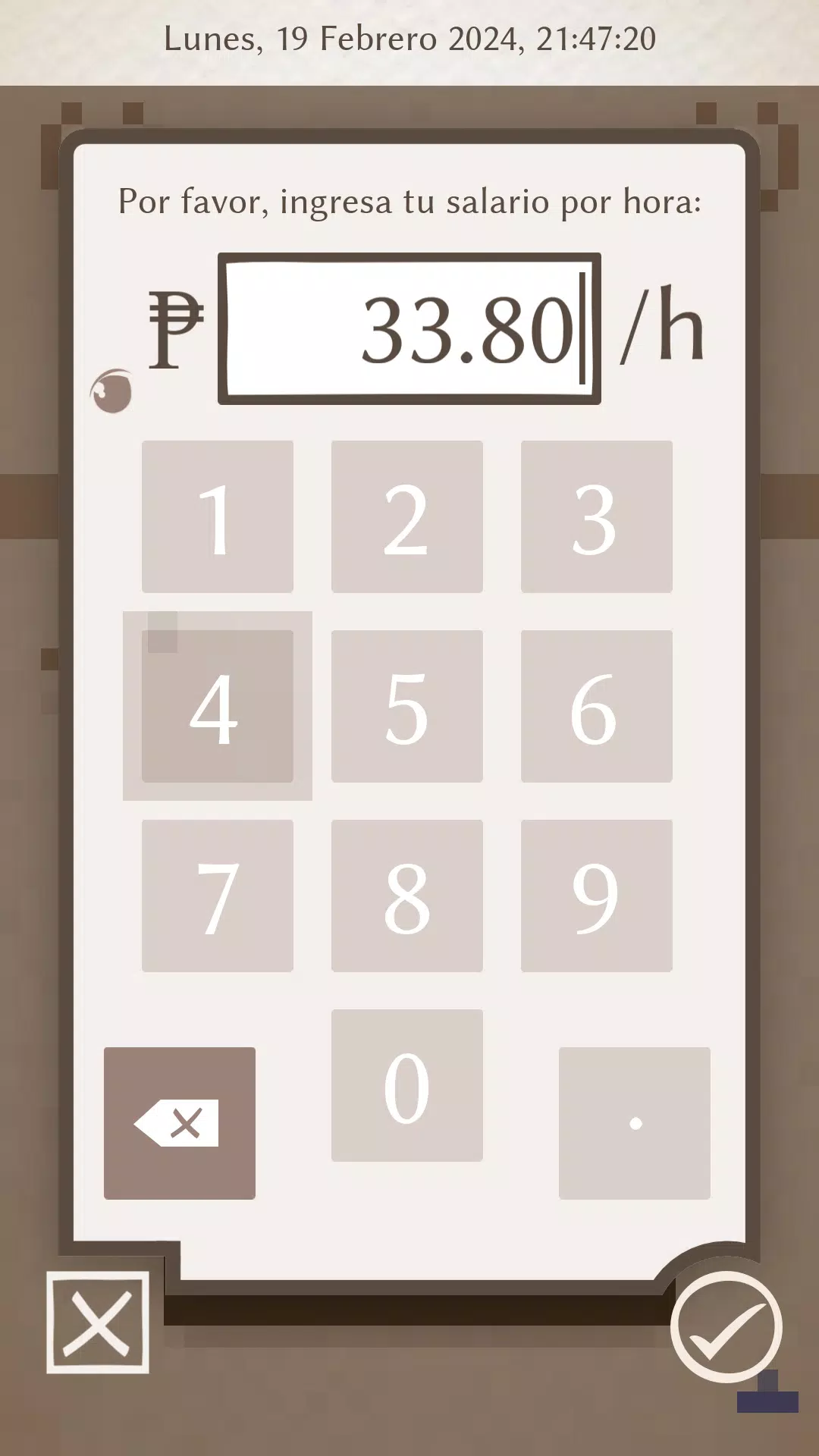Enter digit 0 on the keypad
This screenshot has height=1456, width=819.
407,1085
